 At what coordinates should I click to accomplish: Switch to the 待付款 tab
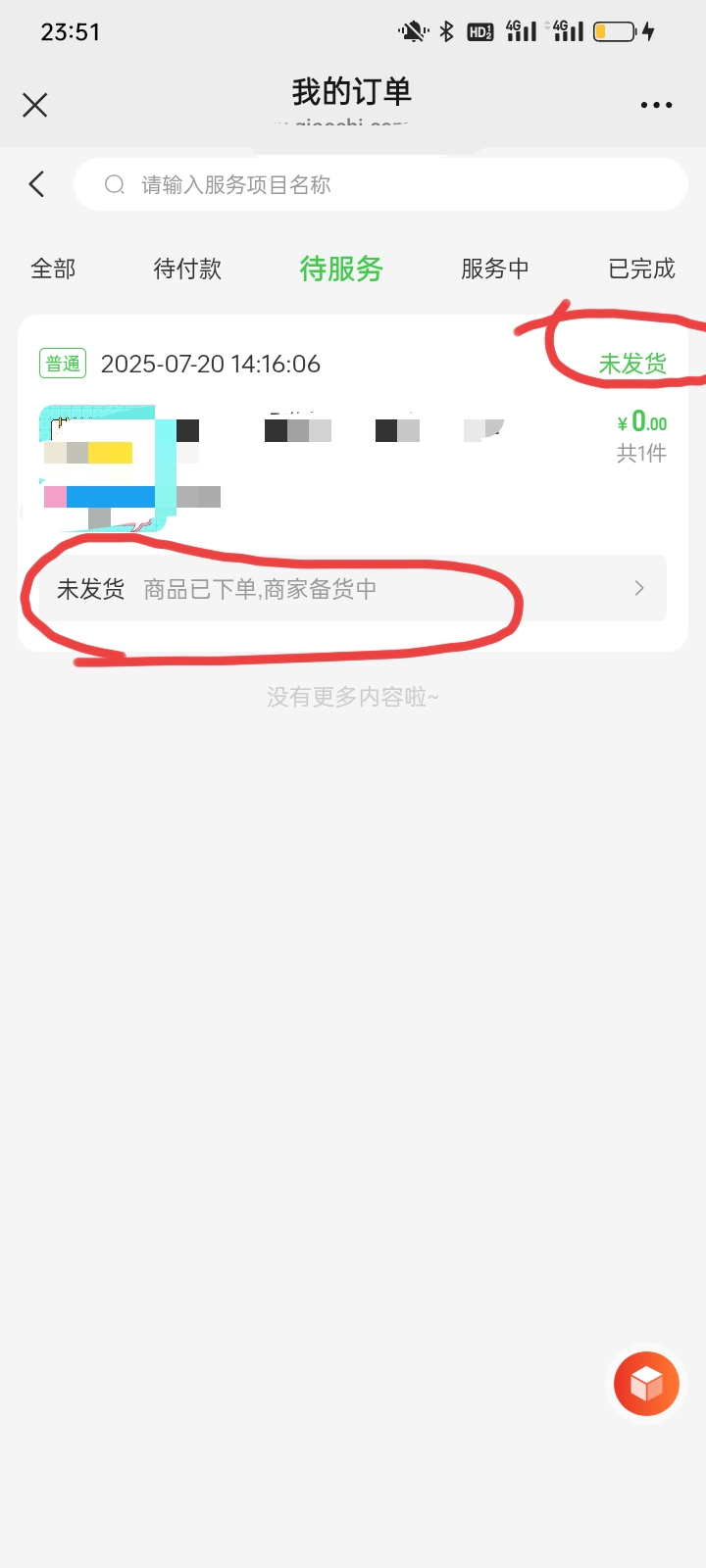(x=187, y=269)
